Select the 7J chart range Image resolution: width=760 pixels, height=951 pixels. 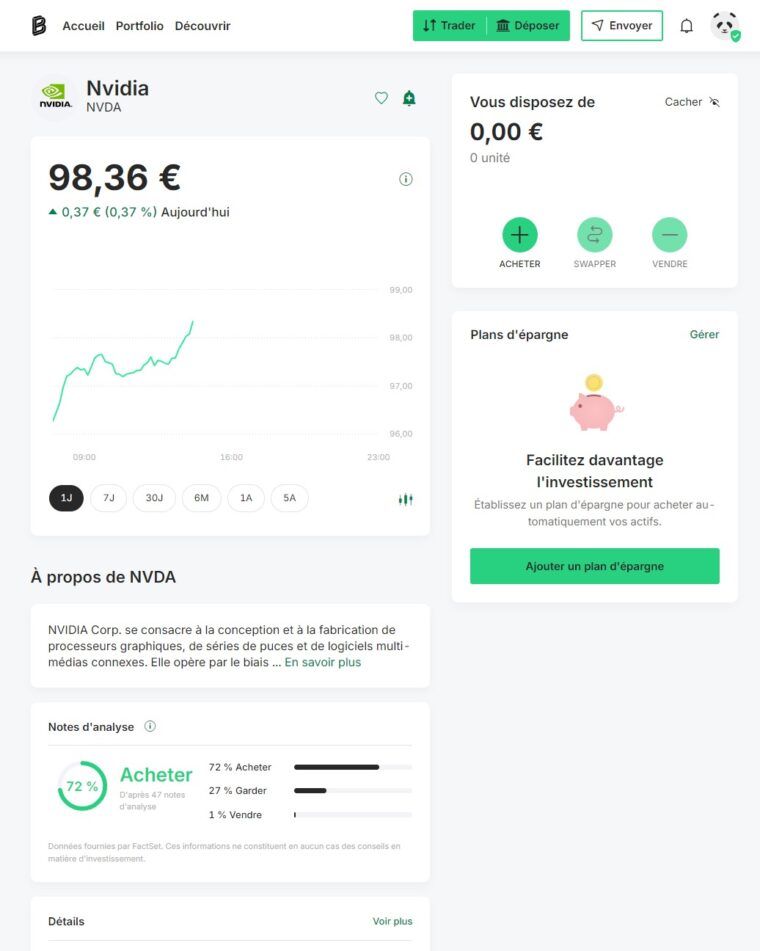click(x=109, y=498)
